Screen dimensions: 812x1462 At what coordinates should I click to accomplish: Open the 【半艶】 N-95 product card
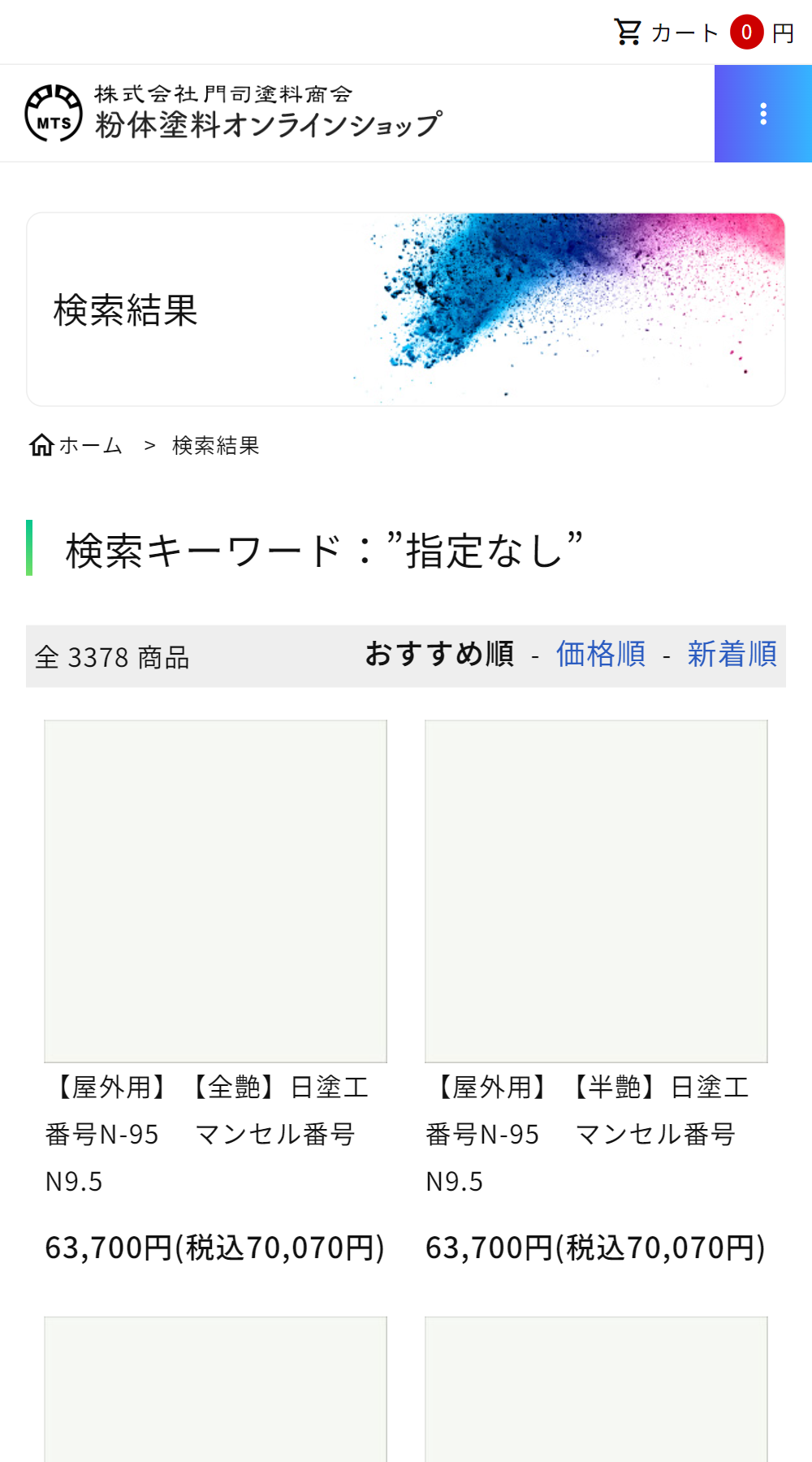pos(596,891)
